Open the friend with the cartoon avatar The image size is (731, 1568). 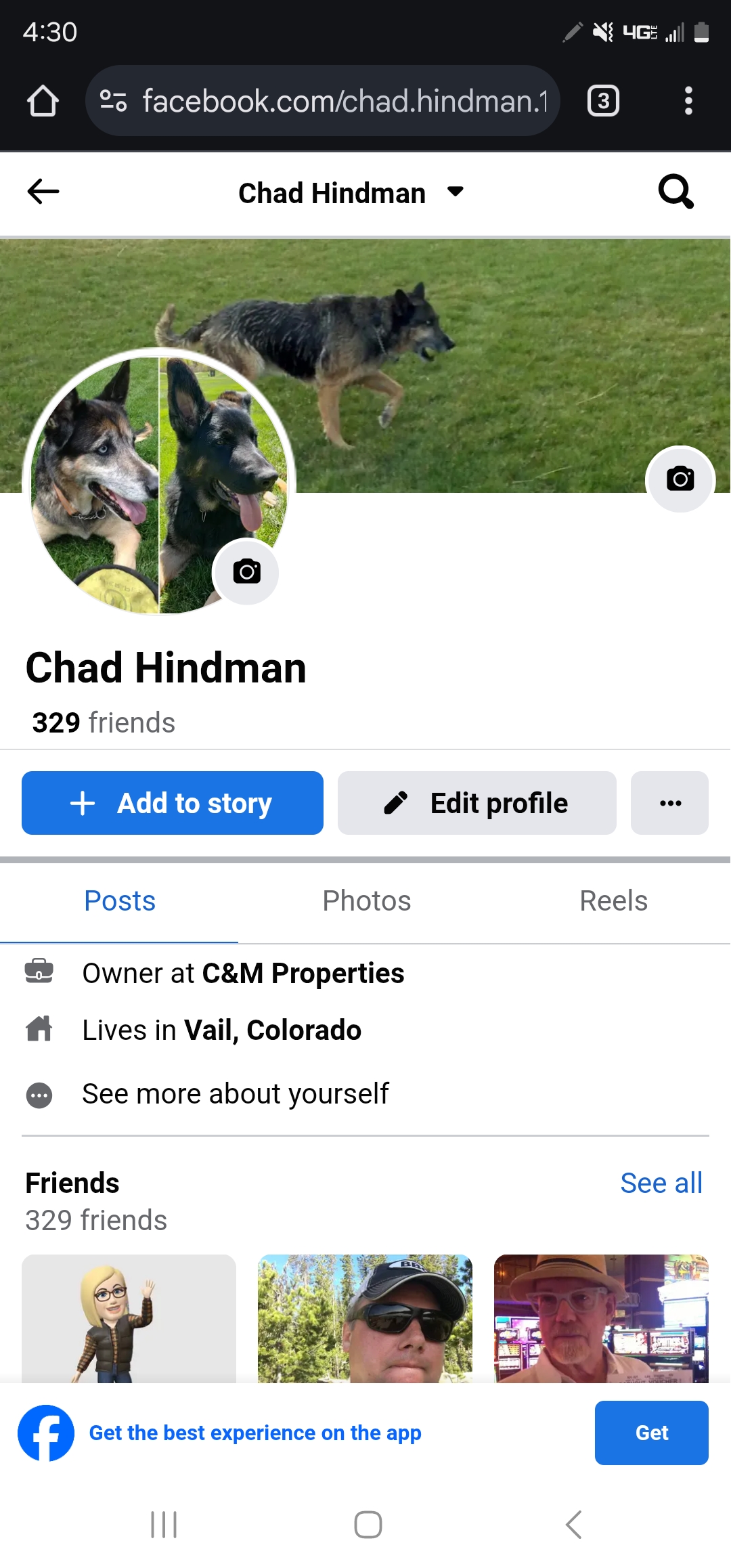[129, 1318]
